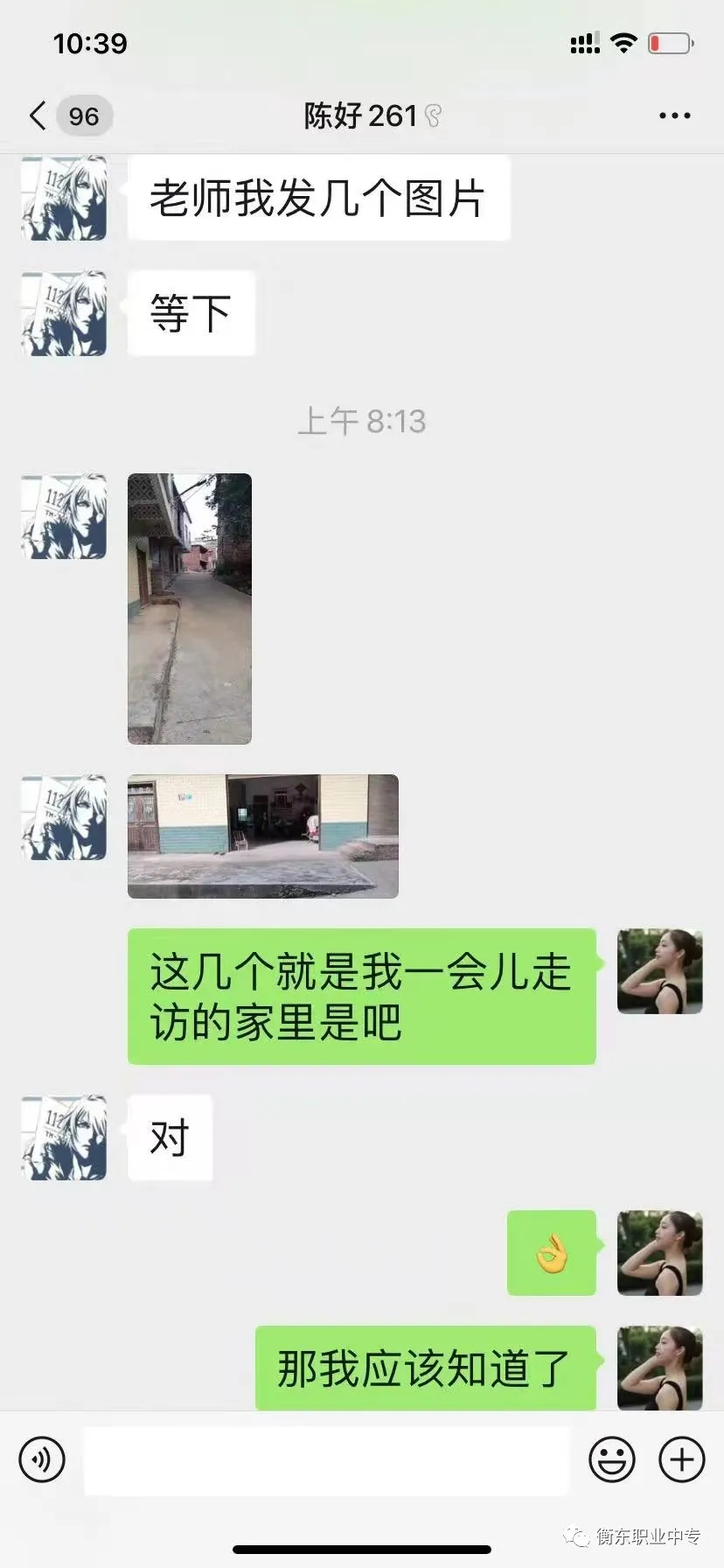724x1568 pixels.
Task: Open the wide house-front photo
Action: click(263, 836)
